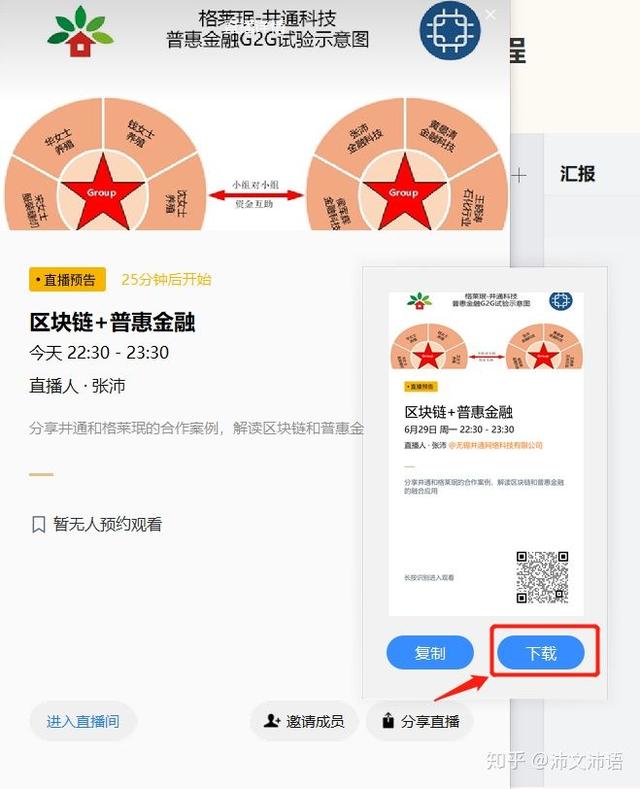
Task: Close the live preview panel
Action: (490, 15)
